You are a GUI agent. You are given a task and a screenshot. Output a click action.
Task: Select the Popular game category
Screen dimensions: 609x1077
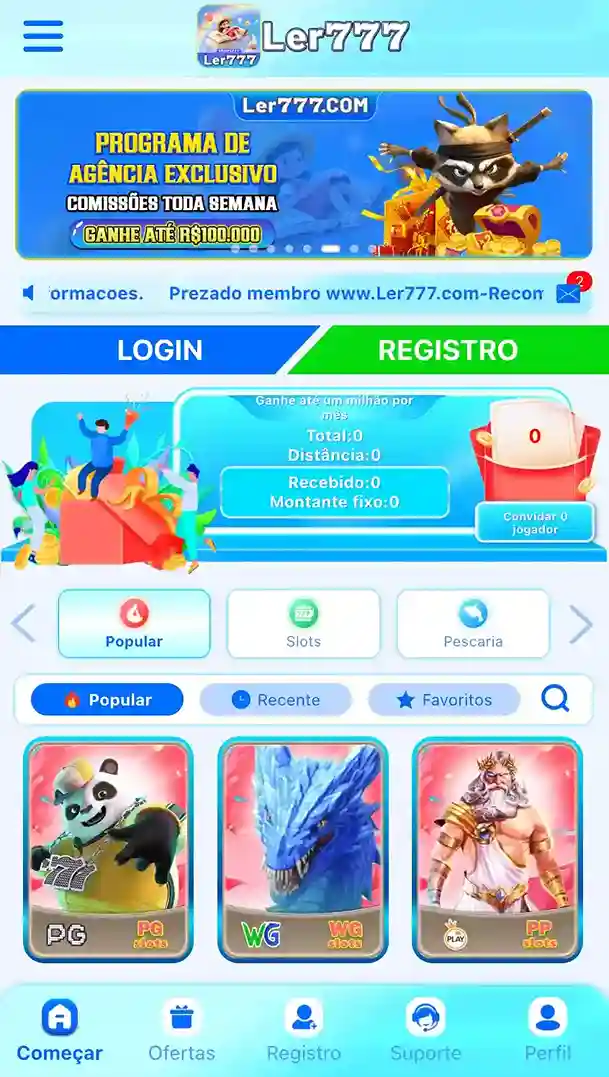click(x=134, y=624)
